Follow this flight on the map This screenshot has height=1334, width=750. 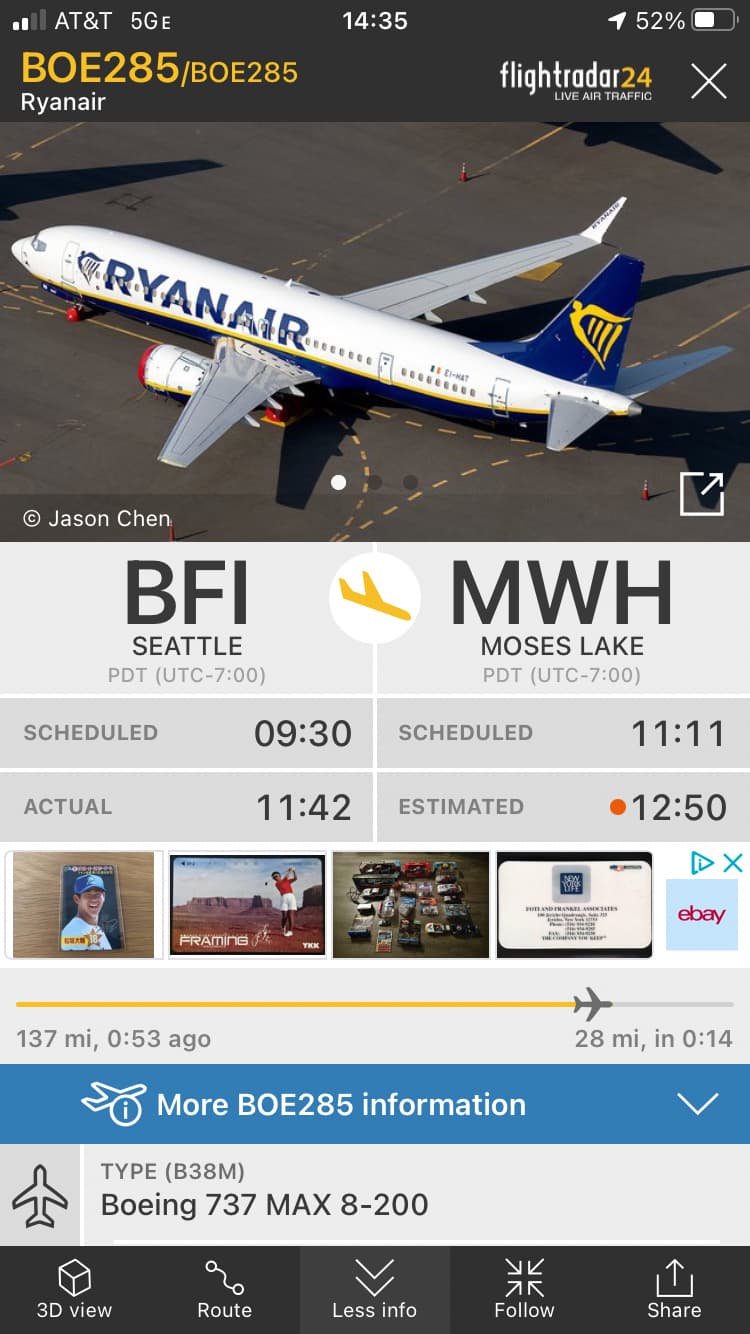(524, 1289)
